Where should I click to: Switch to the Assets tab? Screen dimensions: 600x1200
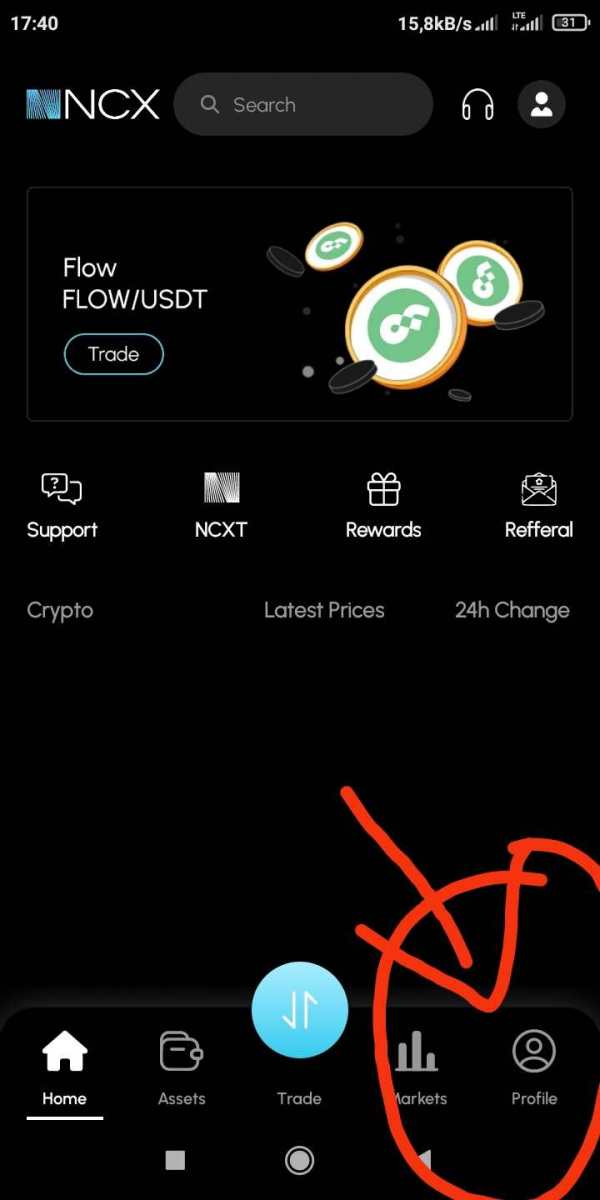(x=182, y=1067)
